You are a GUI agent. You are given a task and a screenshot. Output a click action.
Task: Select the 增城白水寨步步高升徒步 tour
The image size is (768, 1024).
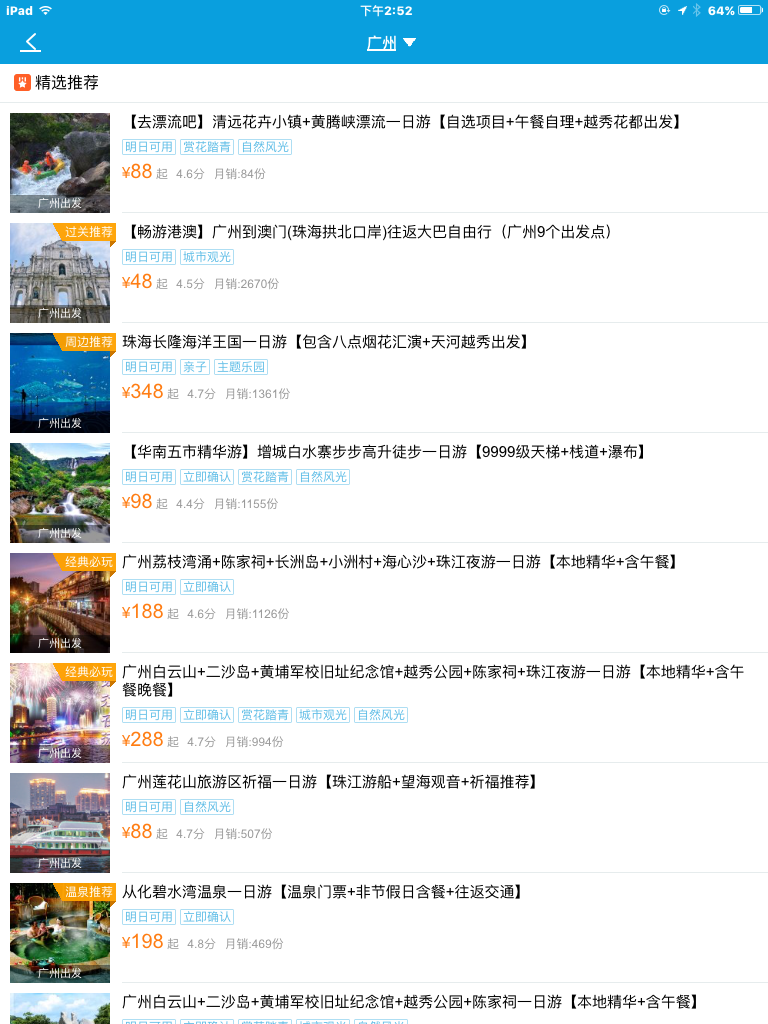(384, 452)
